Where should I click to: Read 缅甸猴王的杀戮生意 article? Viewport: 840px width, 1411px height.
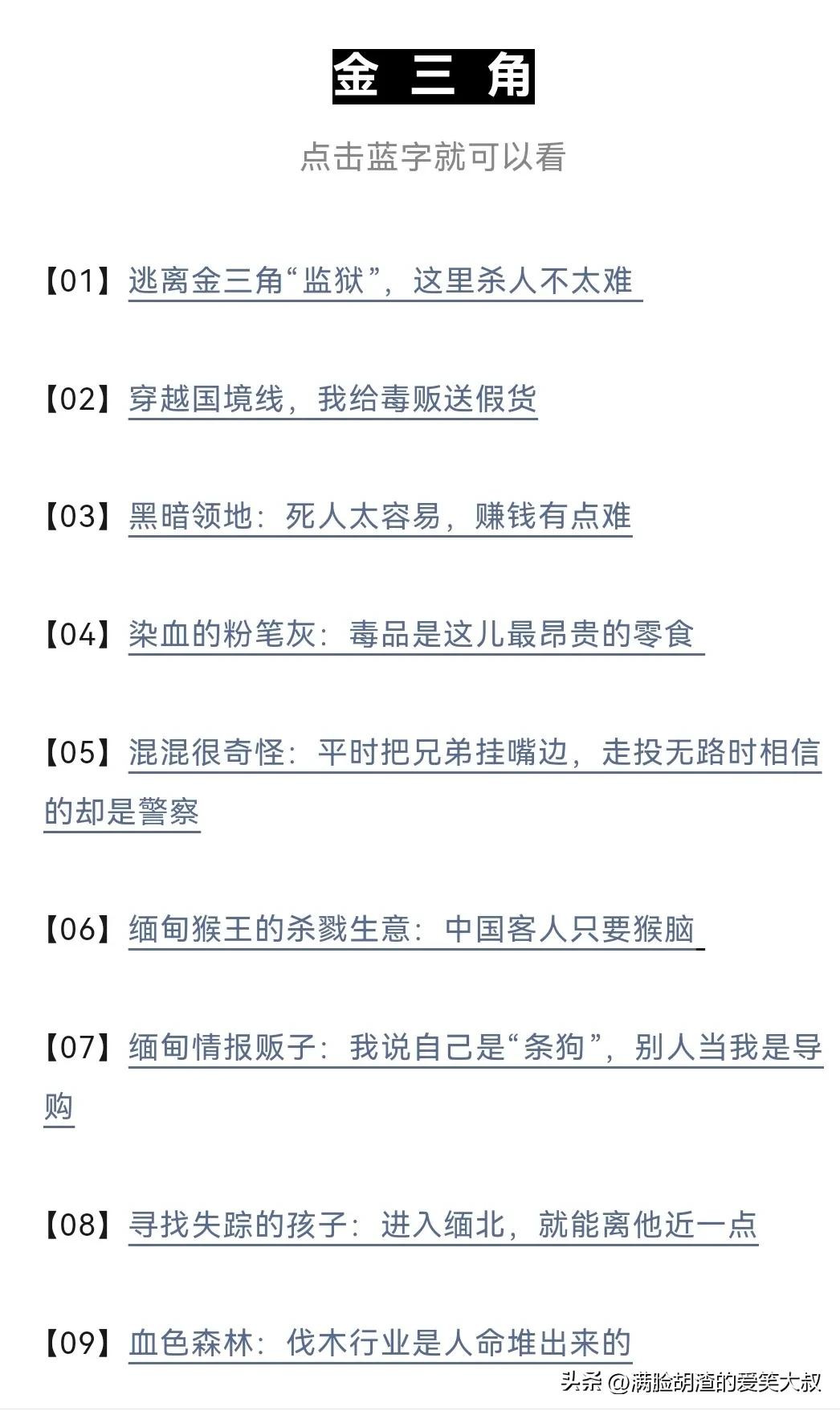pos(411,929)
